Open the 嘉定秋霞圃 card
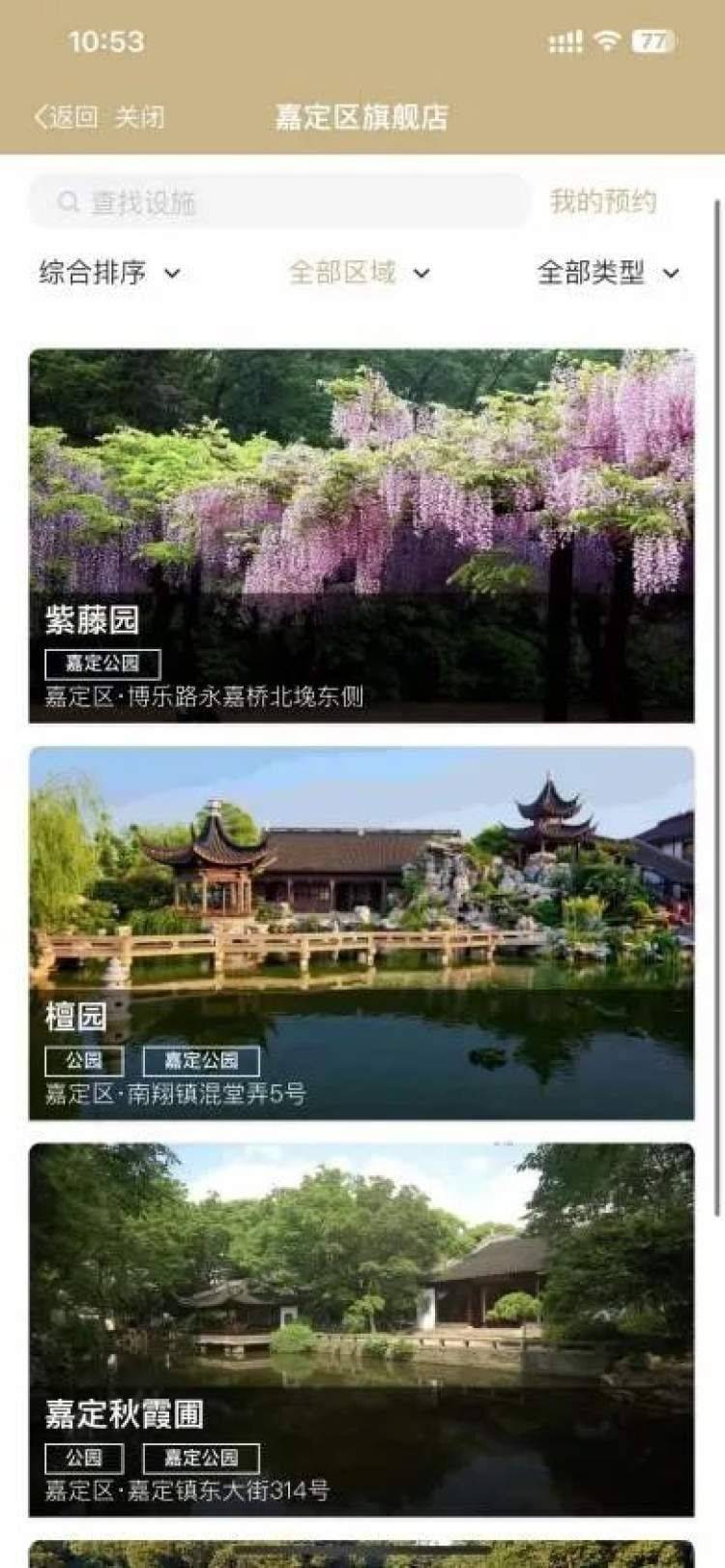The height and width of the screenshot is (1568, 725). tap(362, 1329)
